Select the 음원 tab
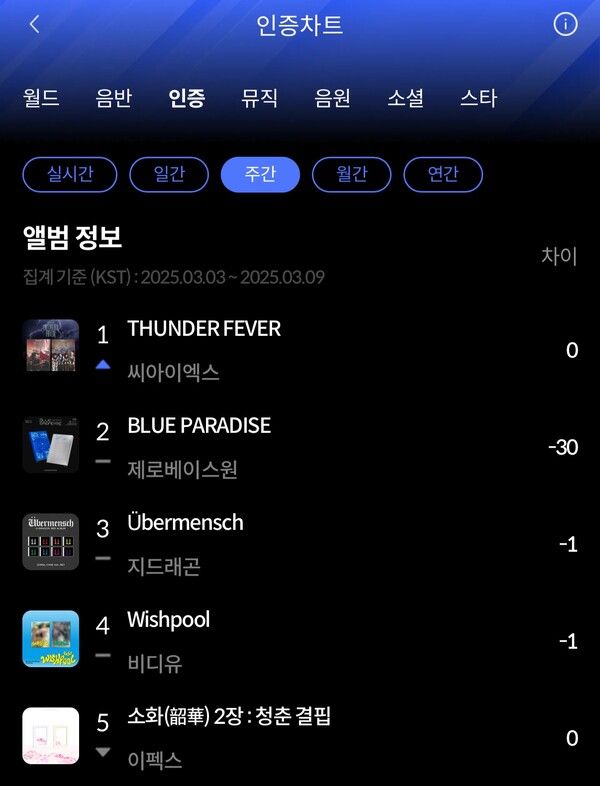600x786 pixels. pos(332,98)
